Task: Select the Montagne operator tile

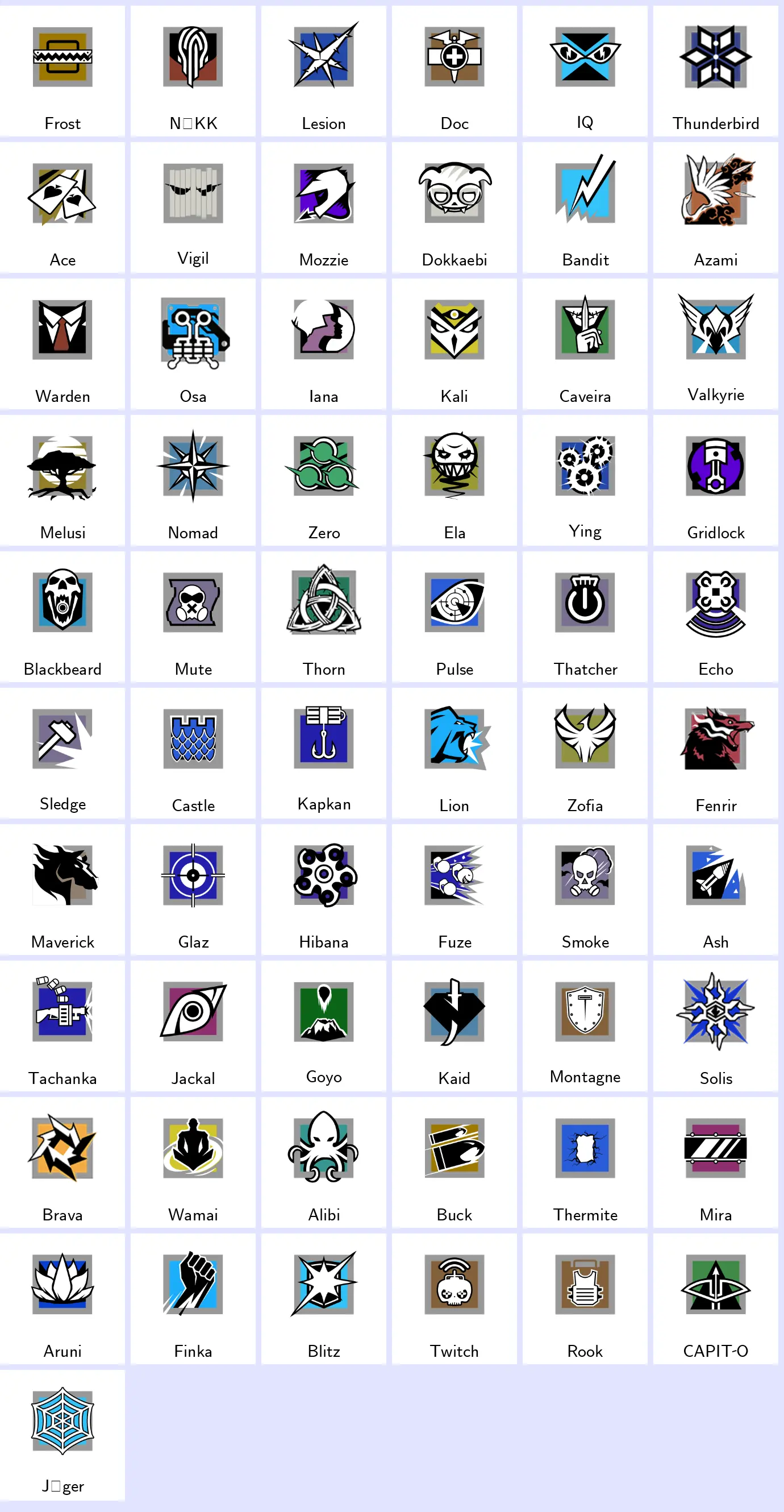Action: pos(585,1026)
